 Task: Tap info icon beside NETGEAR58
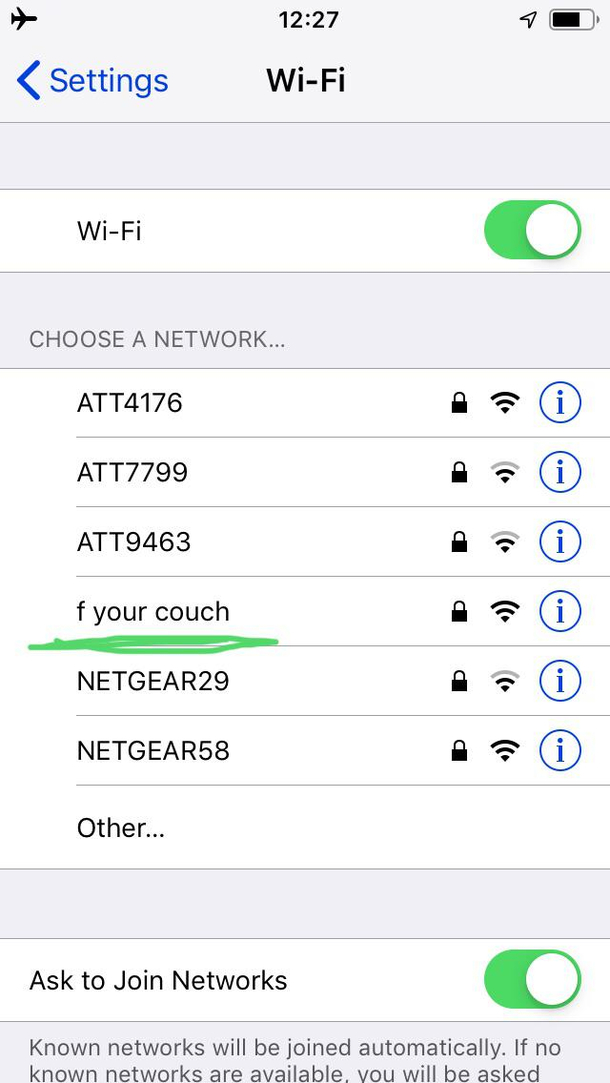click(x=560, y=750)
